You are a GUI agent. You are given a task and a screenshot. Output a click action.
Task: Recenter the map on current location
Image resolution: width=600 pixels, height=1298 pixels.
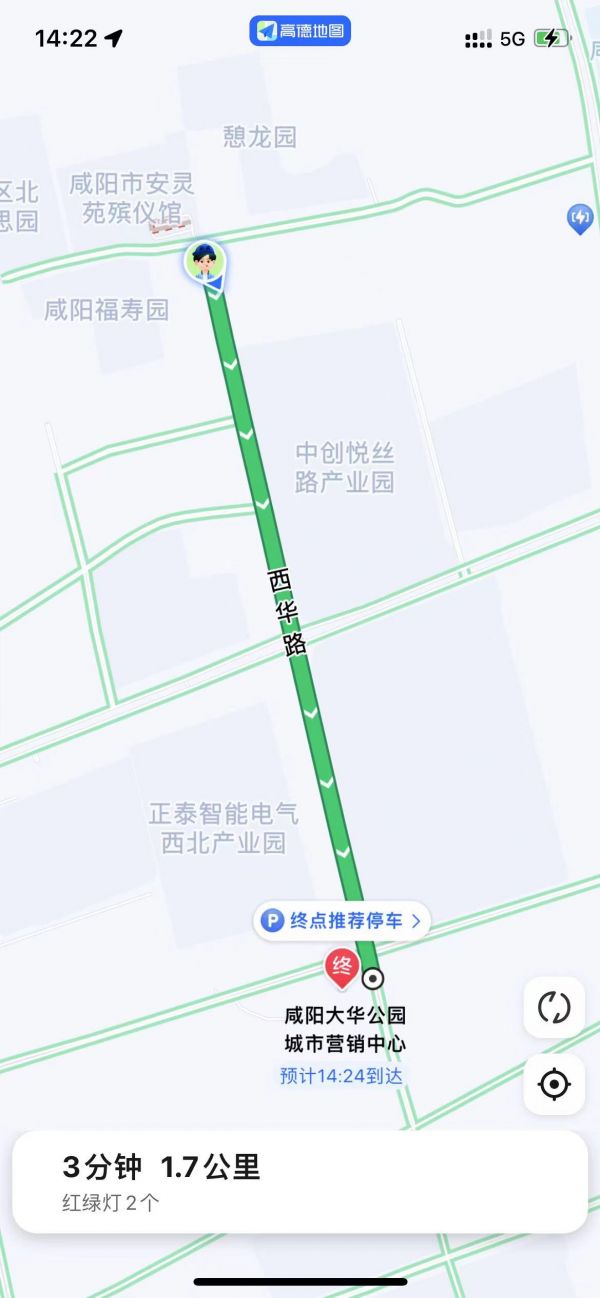[x=554, y=1084]
